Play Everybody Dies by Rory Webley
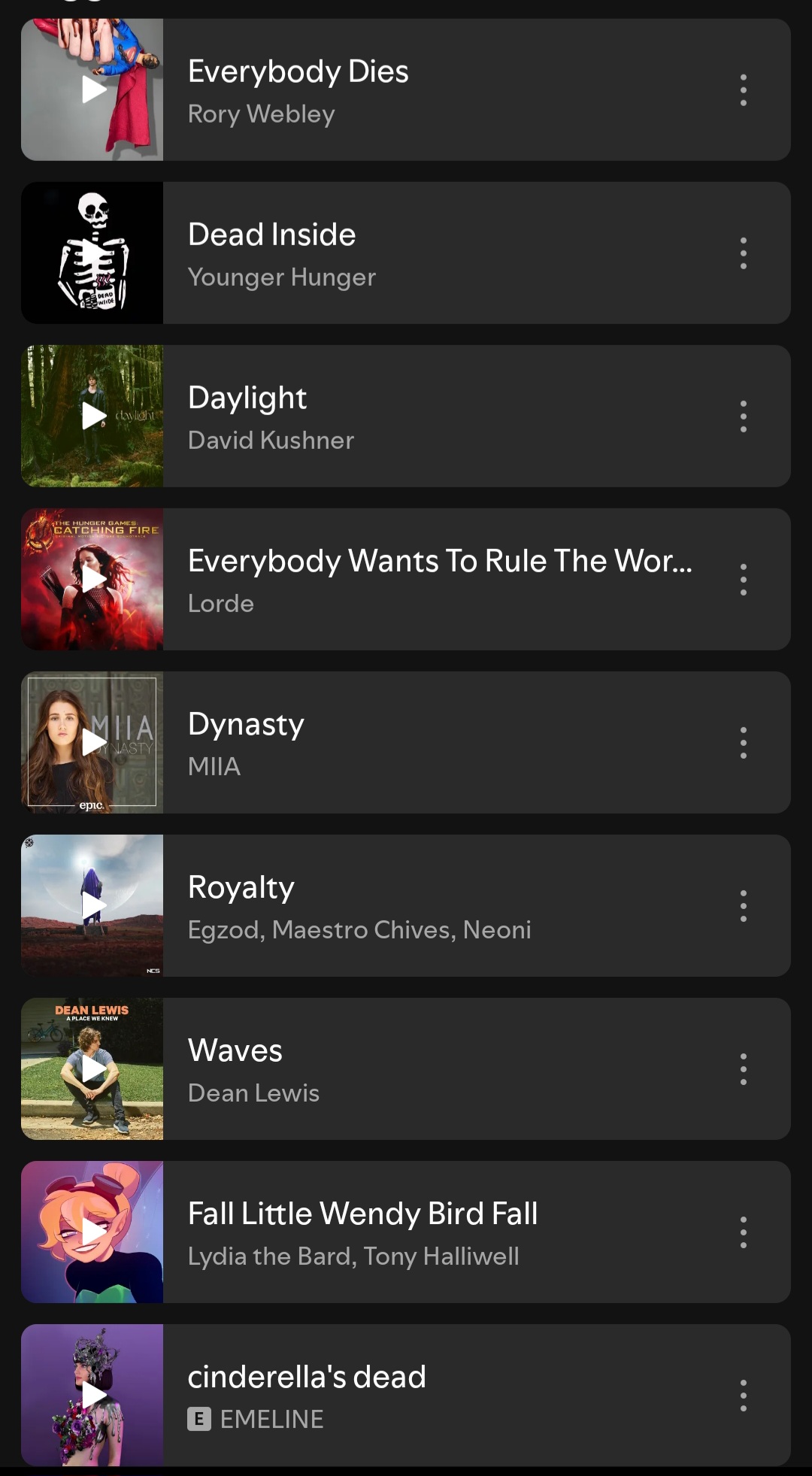This screenshot has width=812, height=1476. [93, 89]
